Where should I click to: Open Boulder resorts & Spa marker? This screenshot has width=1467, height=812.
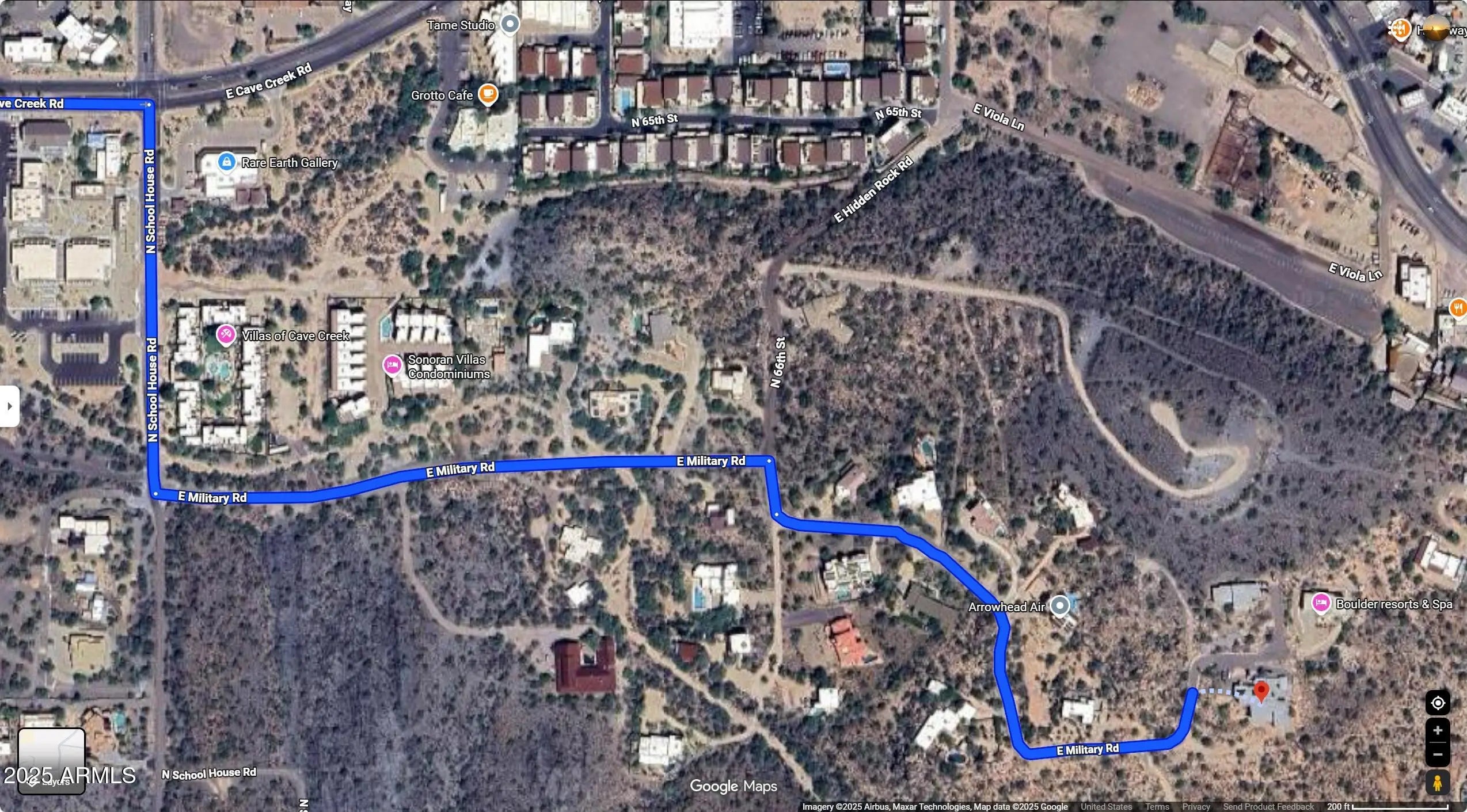click(x=1321, y=603)
